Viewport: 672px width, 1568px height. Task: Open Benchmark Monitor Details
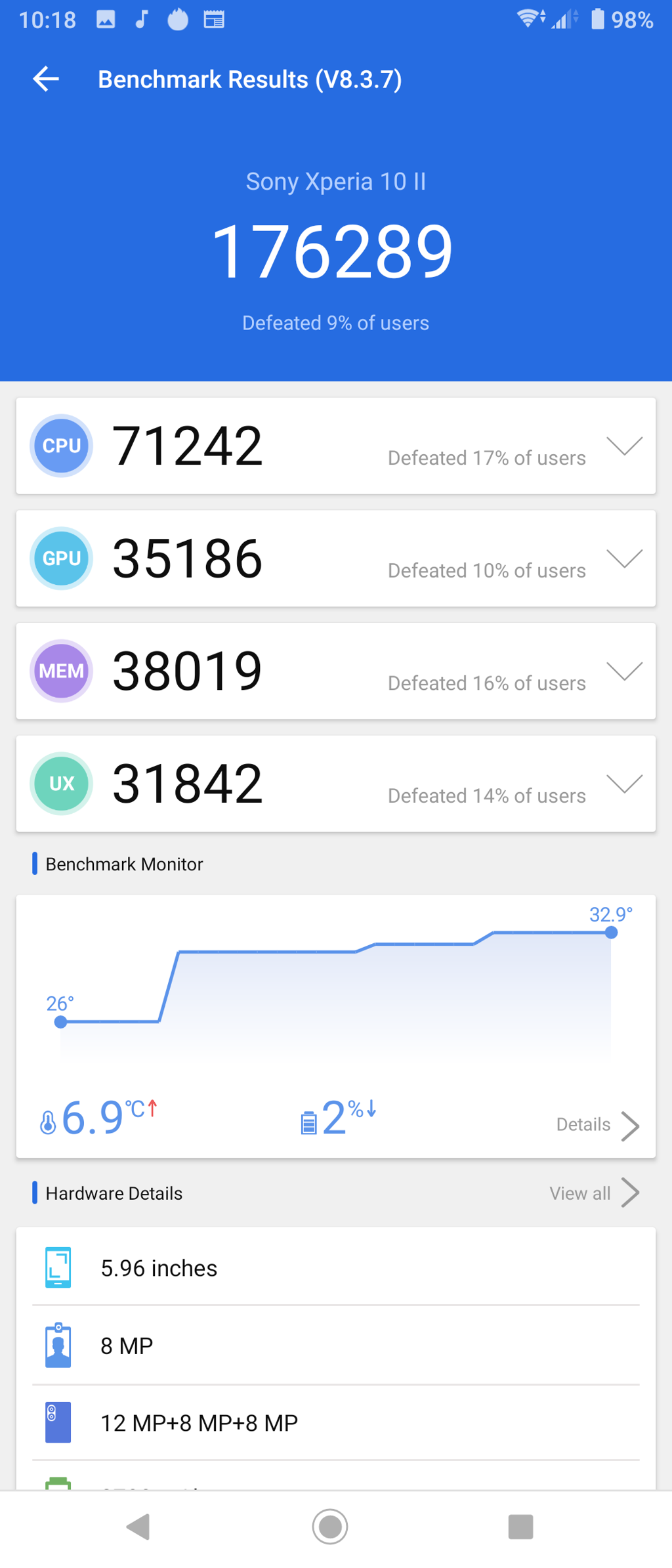tap(597, 1126)
